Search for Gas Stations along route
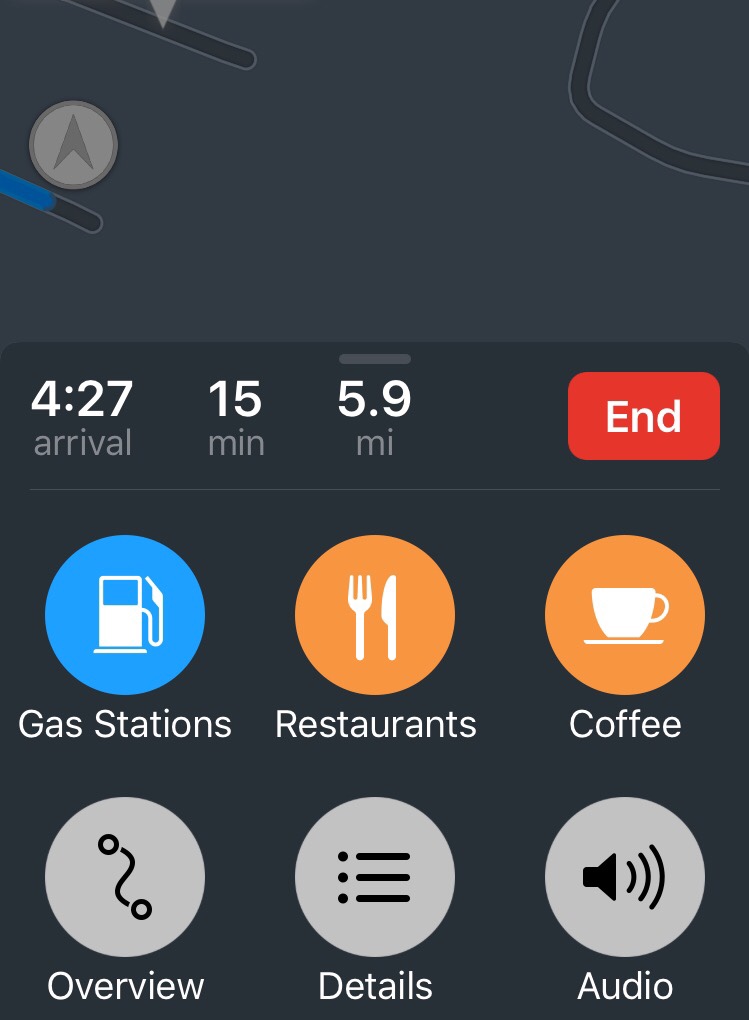 tap(125, 615)
